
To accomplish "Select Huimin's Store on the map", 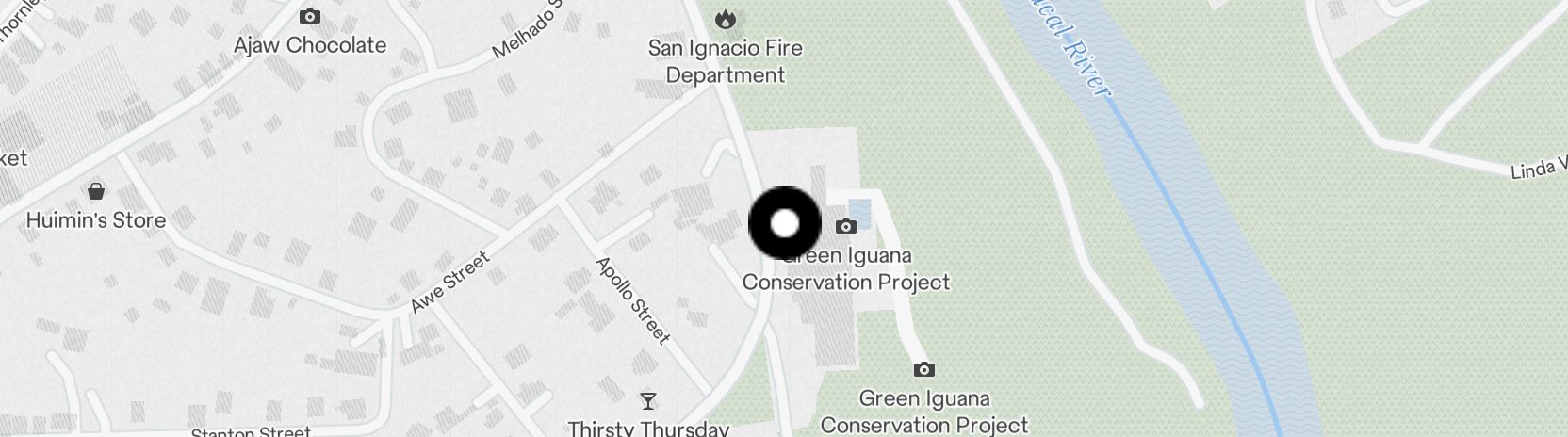I will 95,193.
